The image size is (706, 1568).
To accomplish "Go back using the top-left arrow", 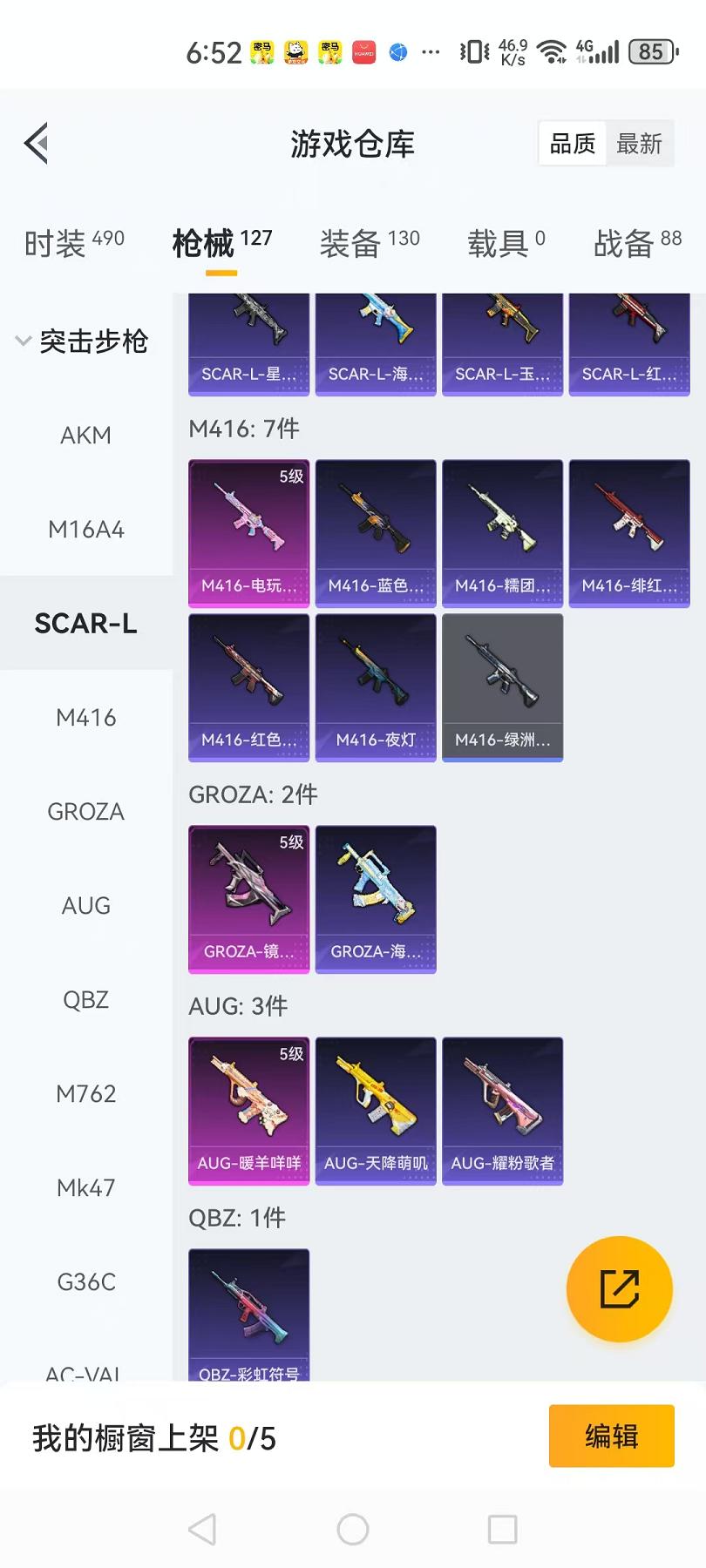I will point(37,144).
